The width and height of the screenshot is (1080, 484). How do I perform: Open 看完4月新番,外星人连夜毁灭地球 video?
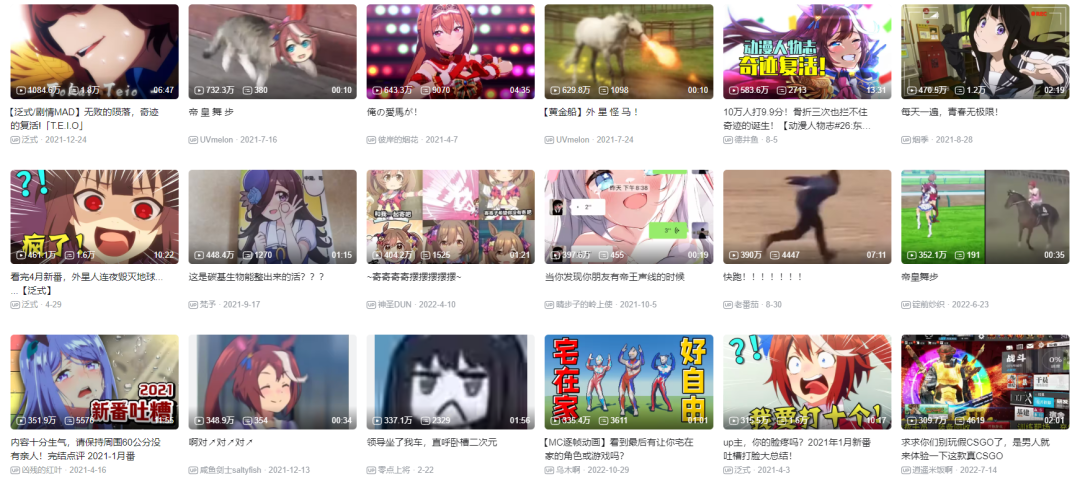94,216
